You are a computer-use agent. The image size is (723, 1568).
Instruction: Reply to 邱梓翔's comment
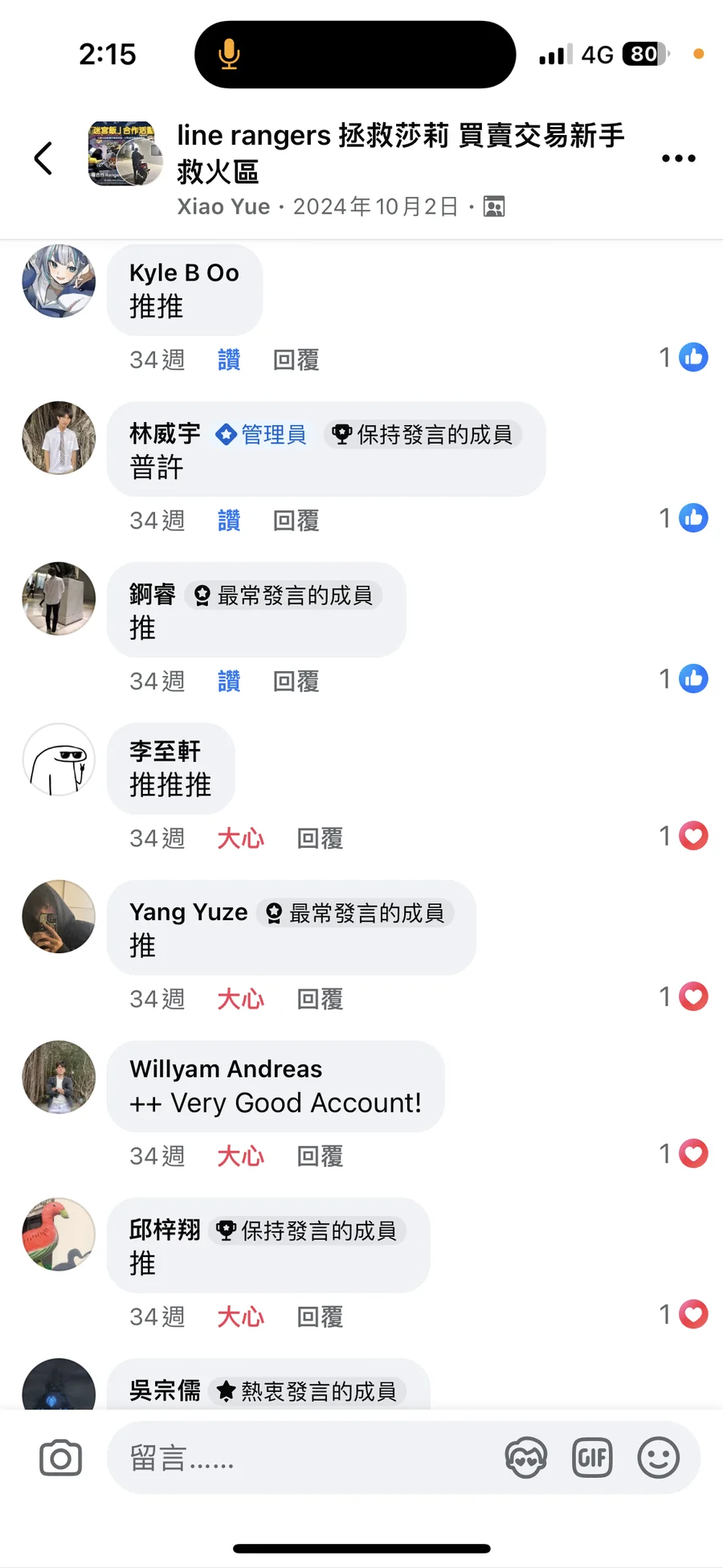(320, 1316)
